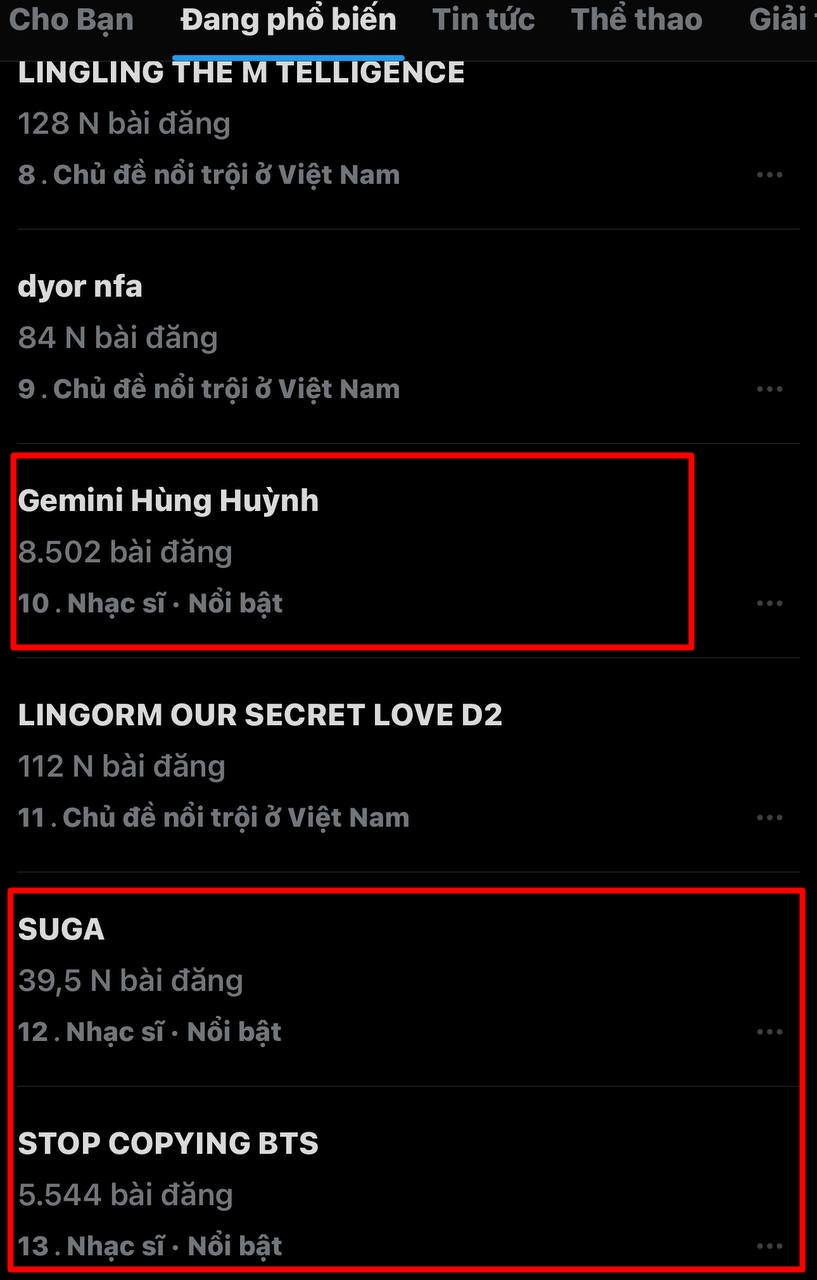This screenshot has width=817, height=1280.
Task: Click the three-dot icon beside trend number 9
Action: click(x=770, y=388)
